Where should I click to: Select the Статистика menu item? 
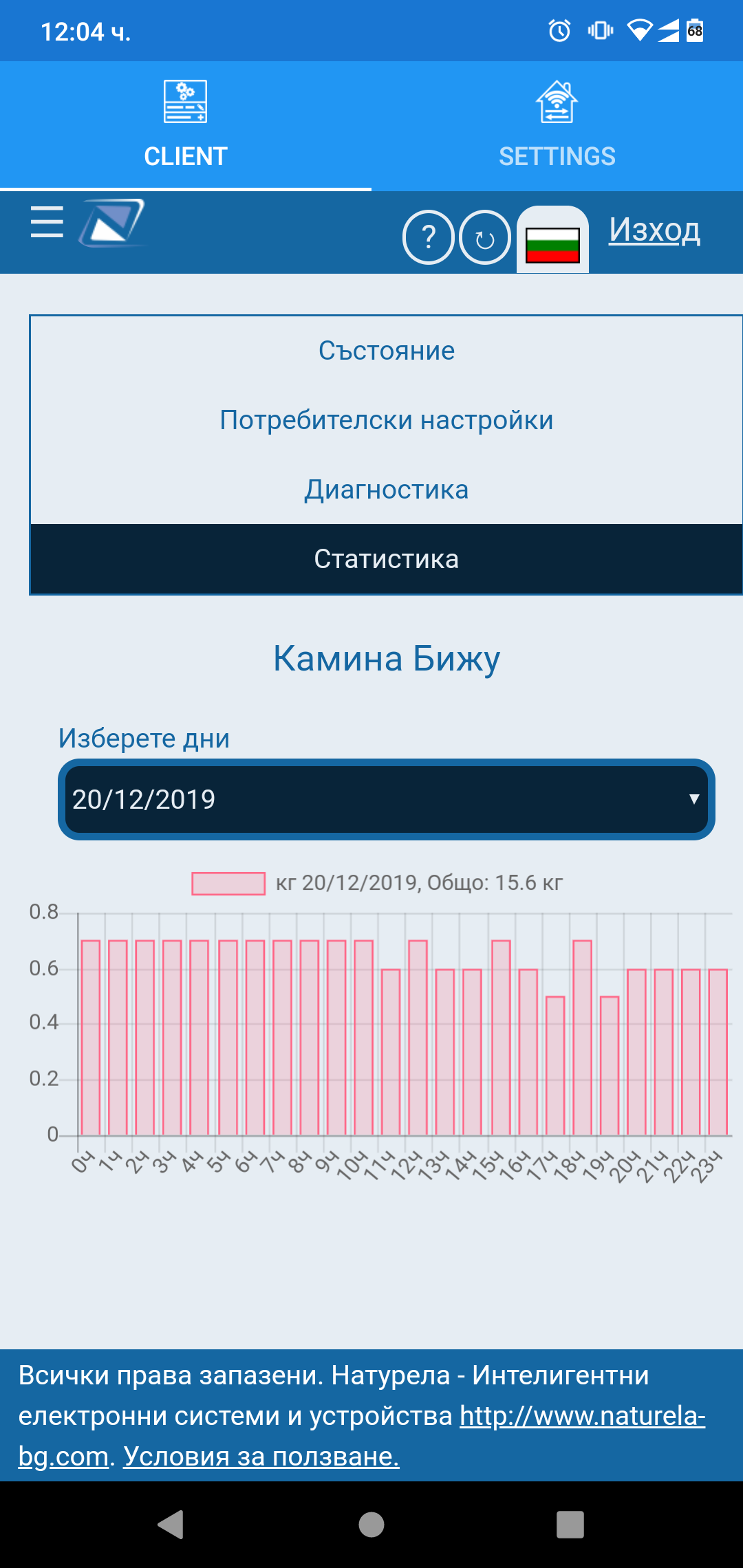click(x=386, y=559)
